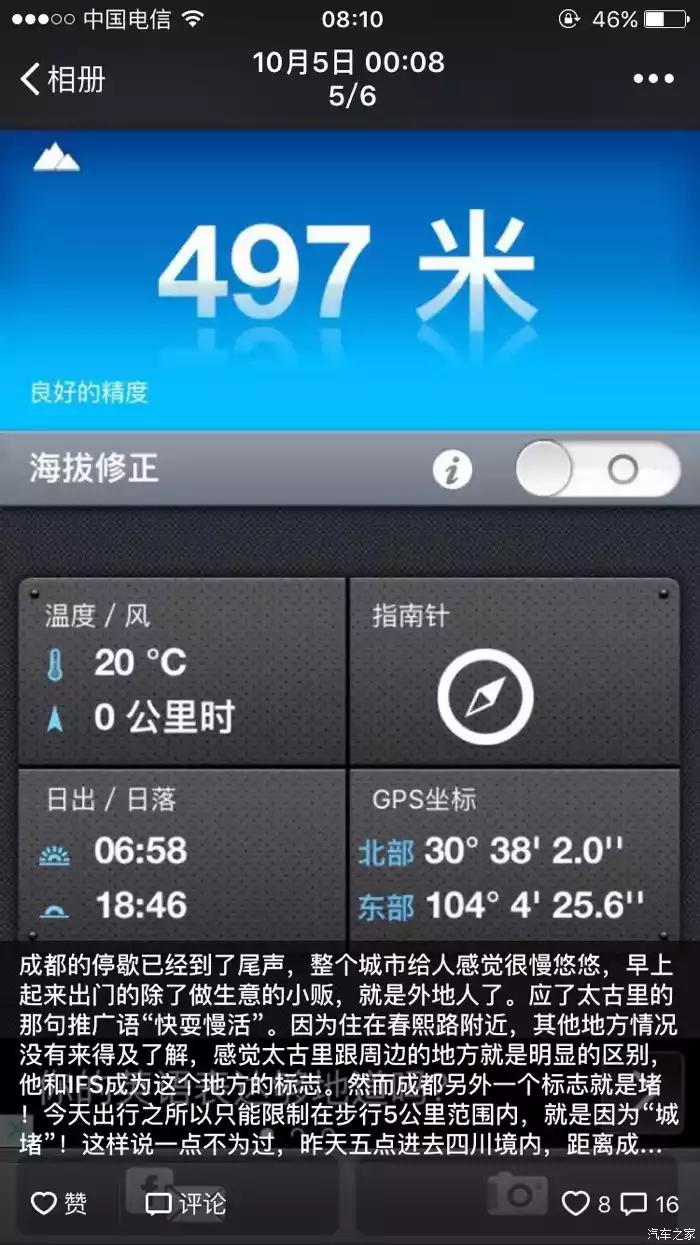View the 8 likes and 16 comments
The width and height of the screenshot is (700, 1245).
click(x=619, y=1203)
